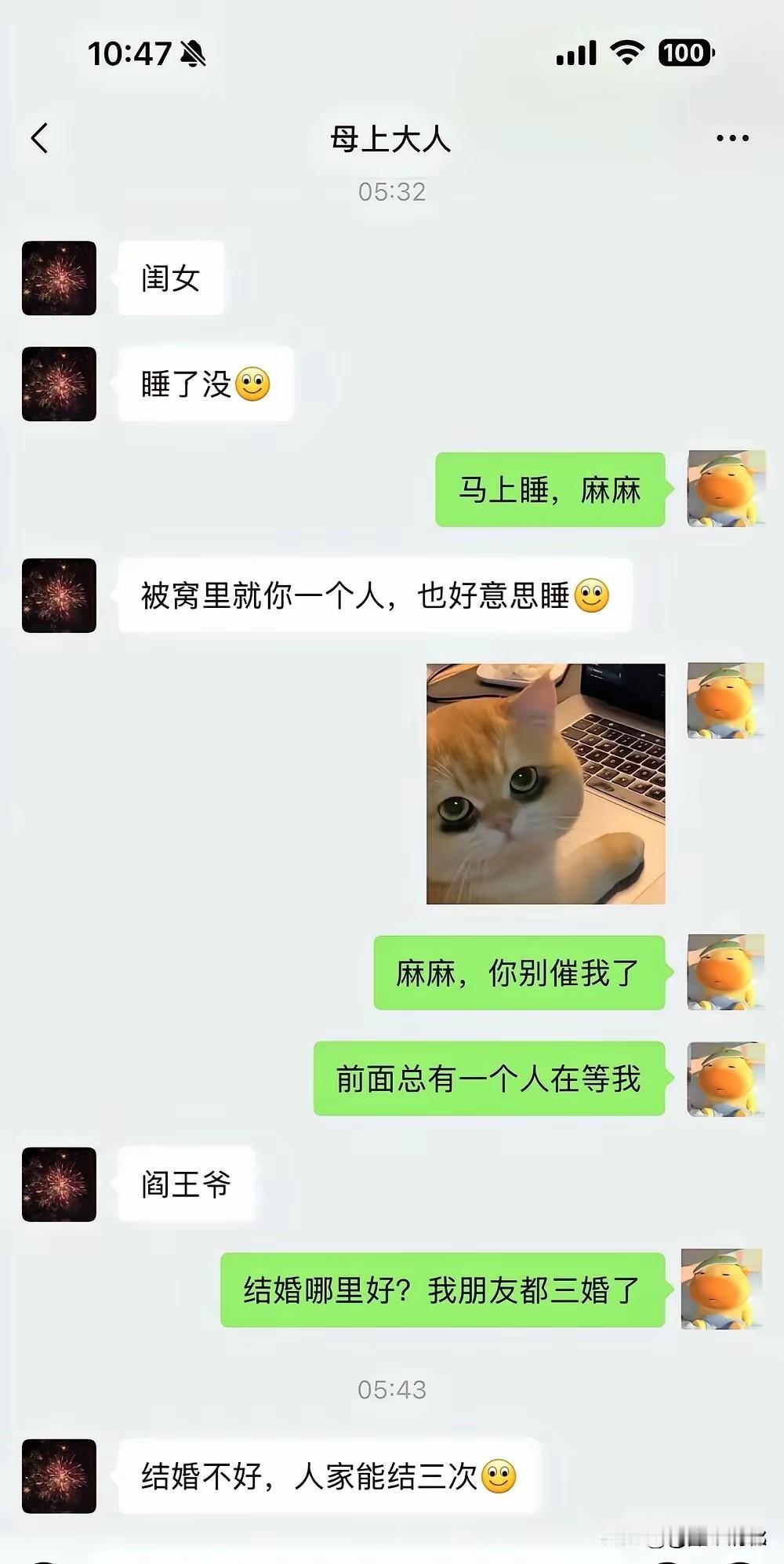The height and width of the screenshot is (1564, 784).
Task: Tap the 05:32 timestamp divider
Action: [x=392, y=191]
